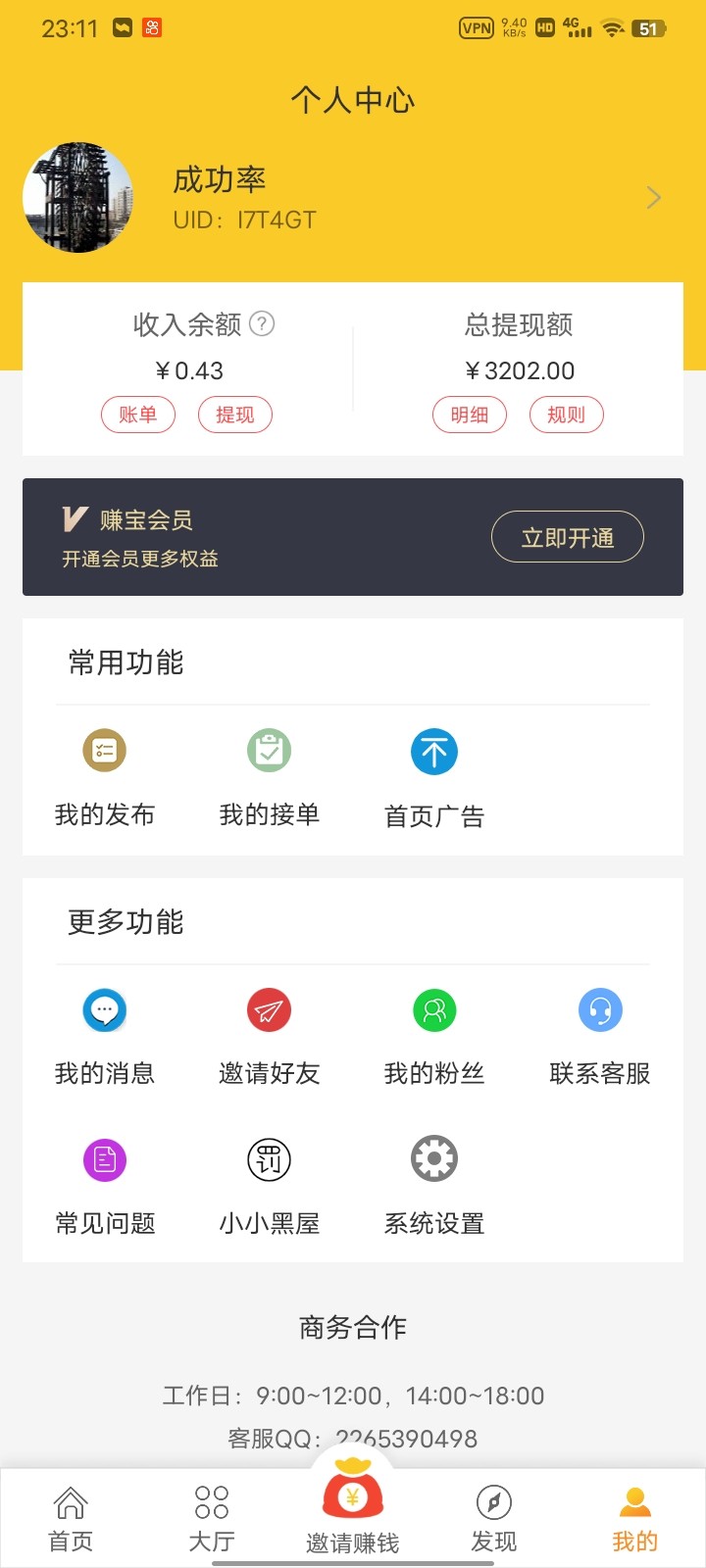706x1568 pixels.
Task: Open the 提现 withdrawal button
Action: (x=234, y=415)
